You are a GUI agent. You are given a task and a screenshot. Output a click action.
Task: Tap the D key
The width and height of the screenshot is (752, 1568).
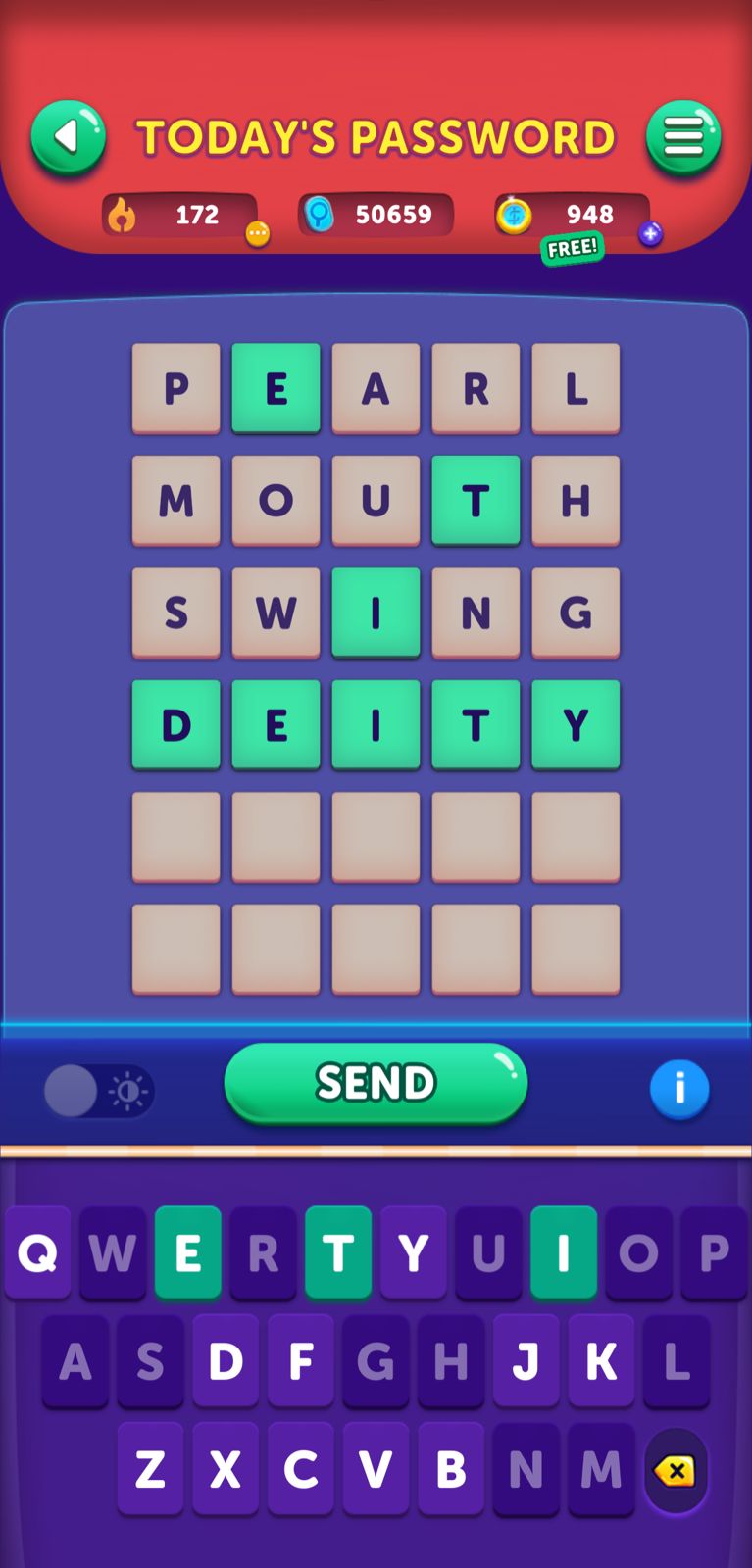coord(226,1361)
